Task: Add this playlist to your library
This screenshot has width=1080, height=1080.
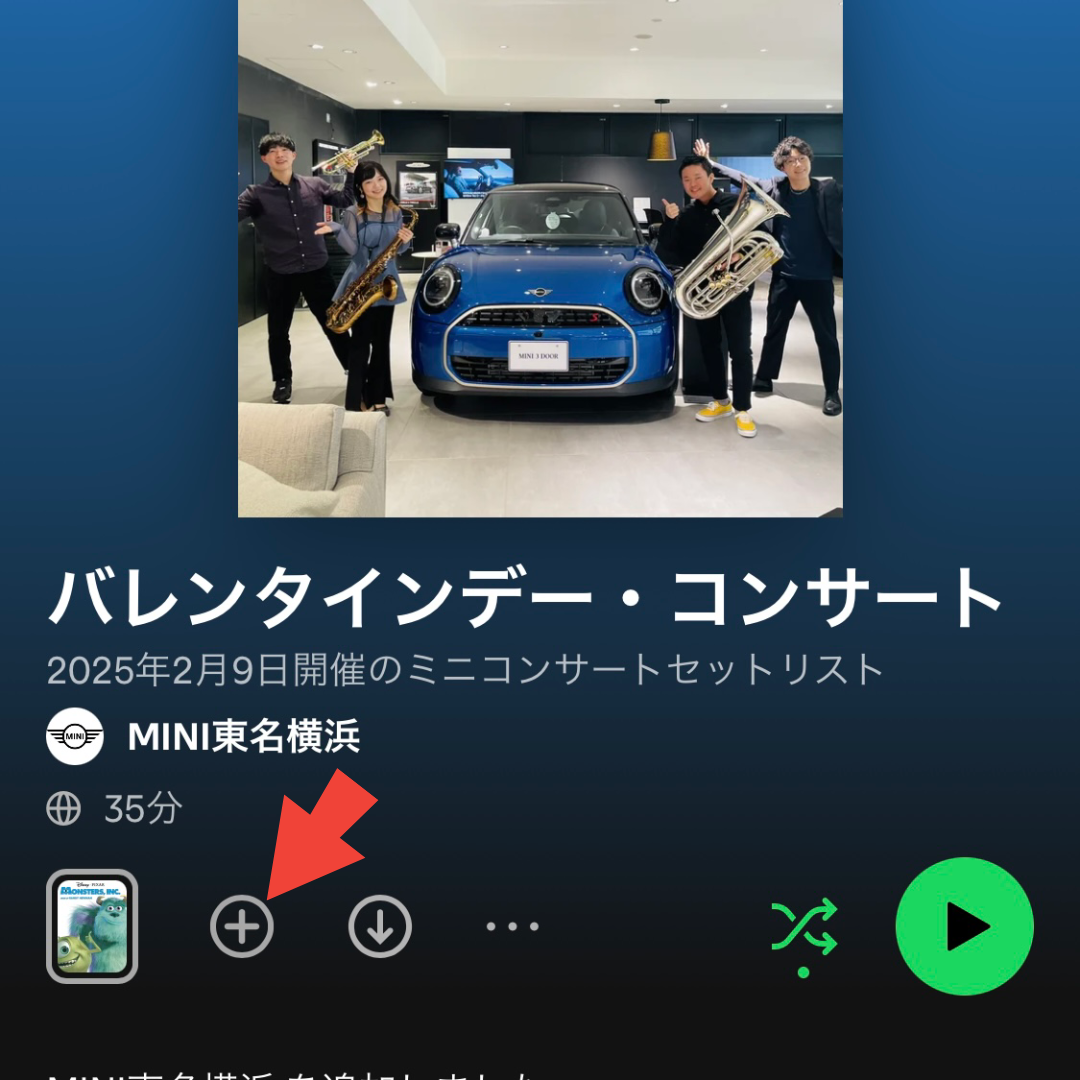Action: click(242, 927)
